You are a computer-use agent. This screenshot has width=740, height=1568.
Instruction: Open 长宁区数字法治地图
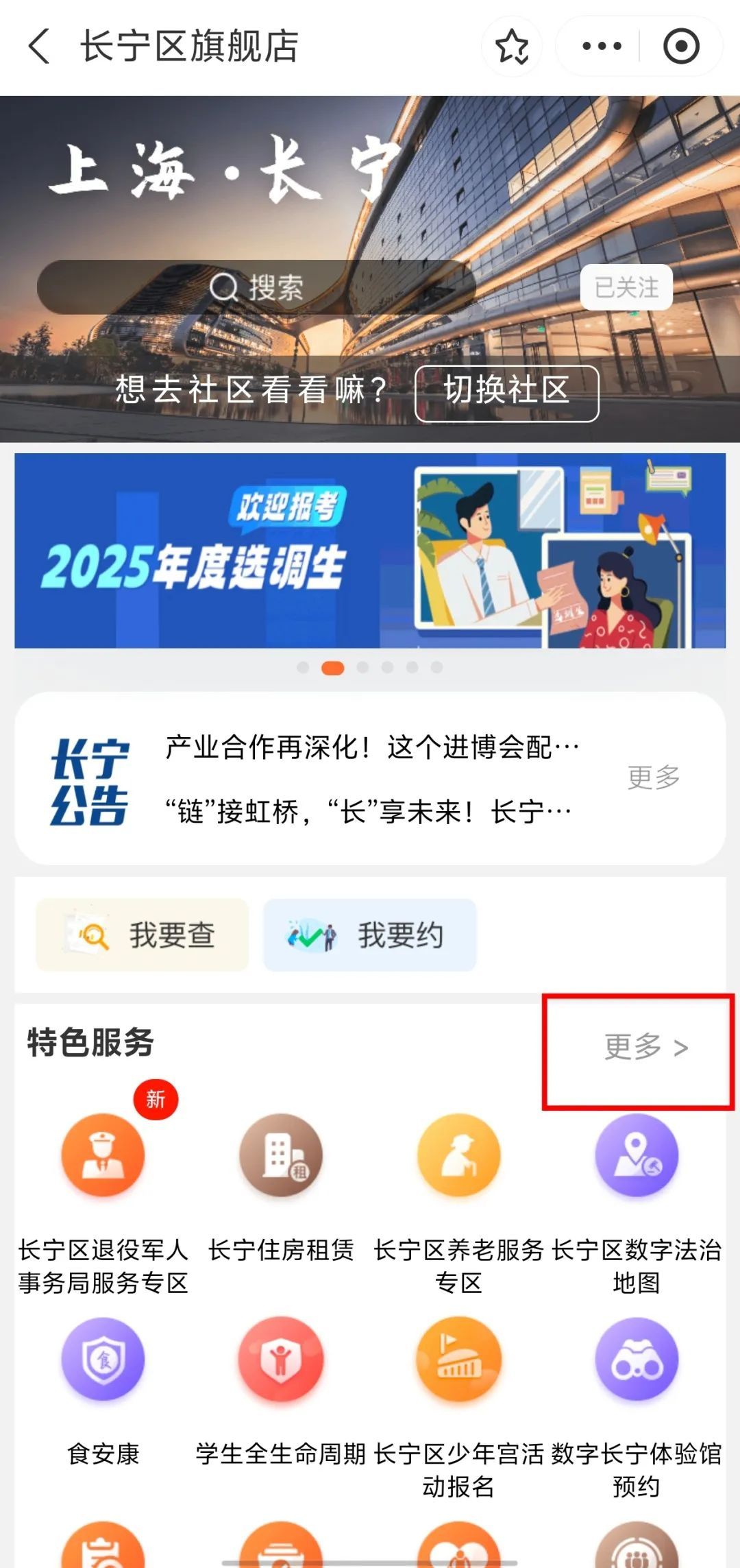[637, 1156]
